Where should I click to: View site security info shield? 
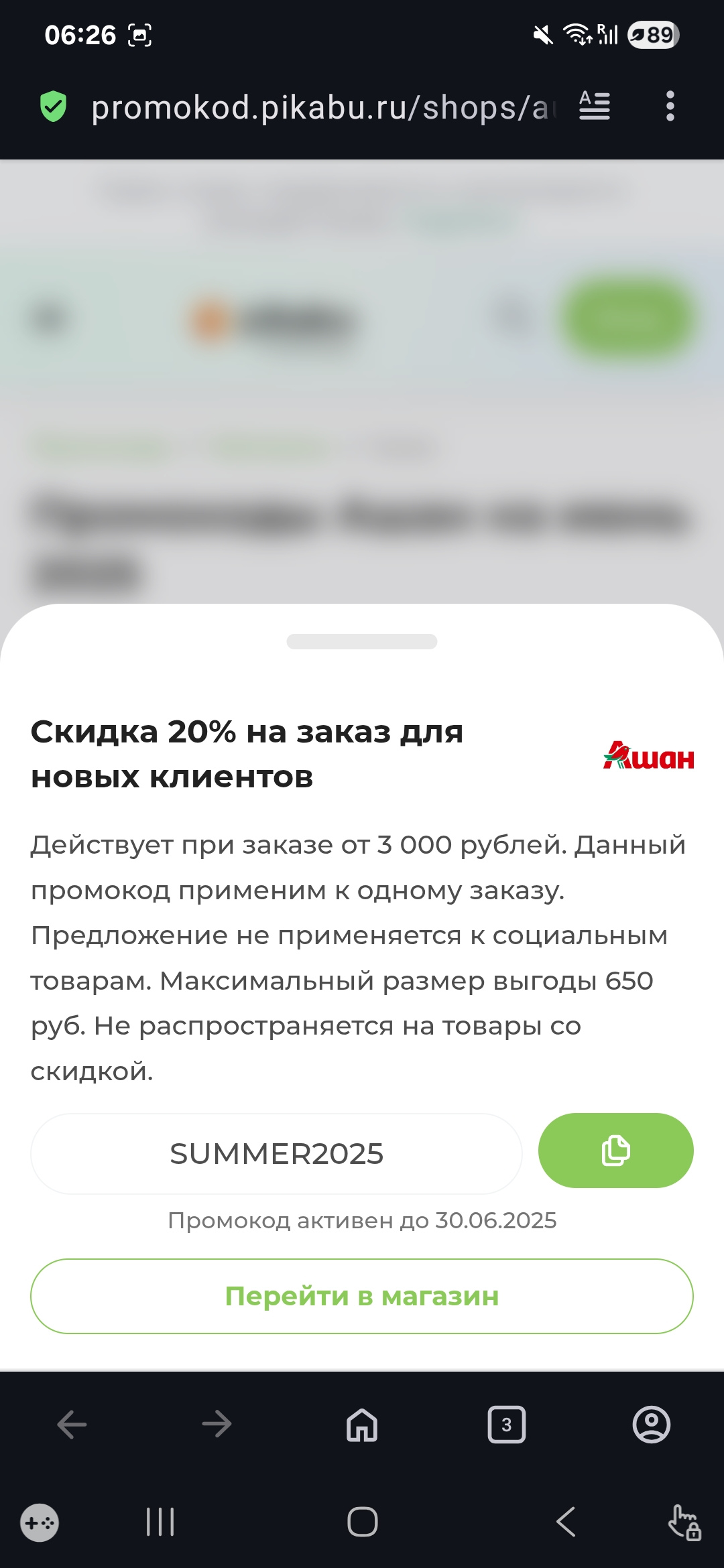coord(54,107)
